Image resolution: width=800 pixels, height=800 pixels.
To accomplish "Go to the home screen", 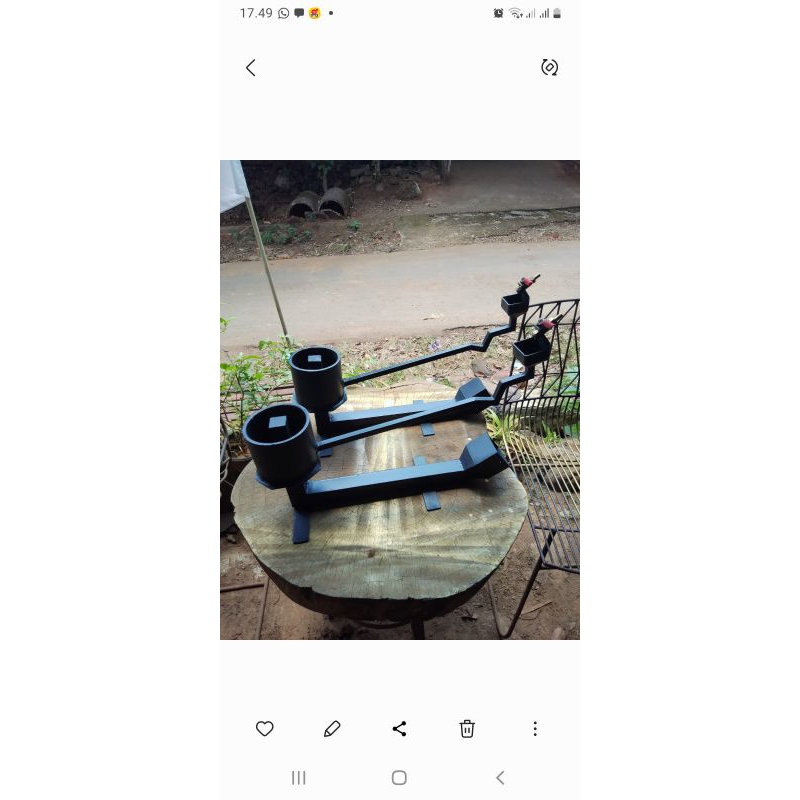I will [399, 778].
